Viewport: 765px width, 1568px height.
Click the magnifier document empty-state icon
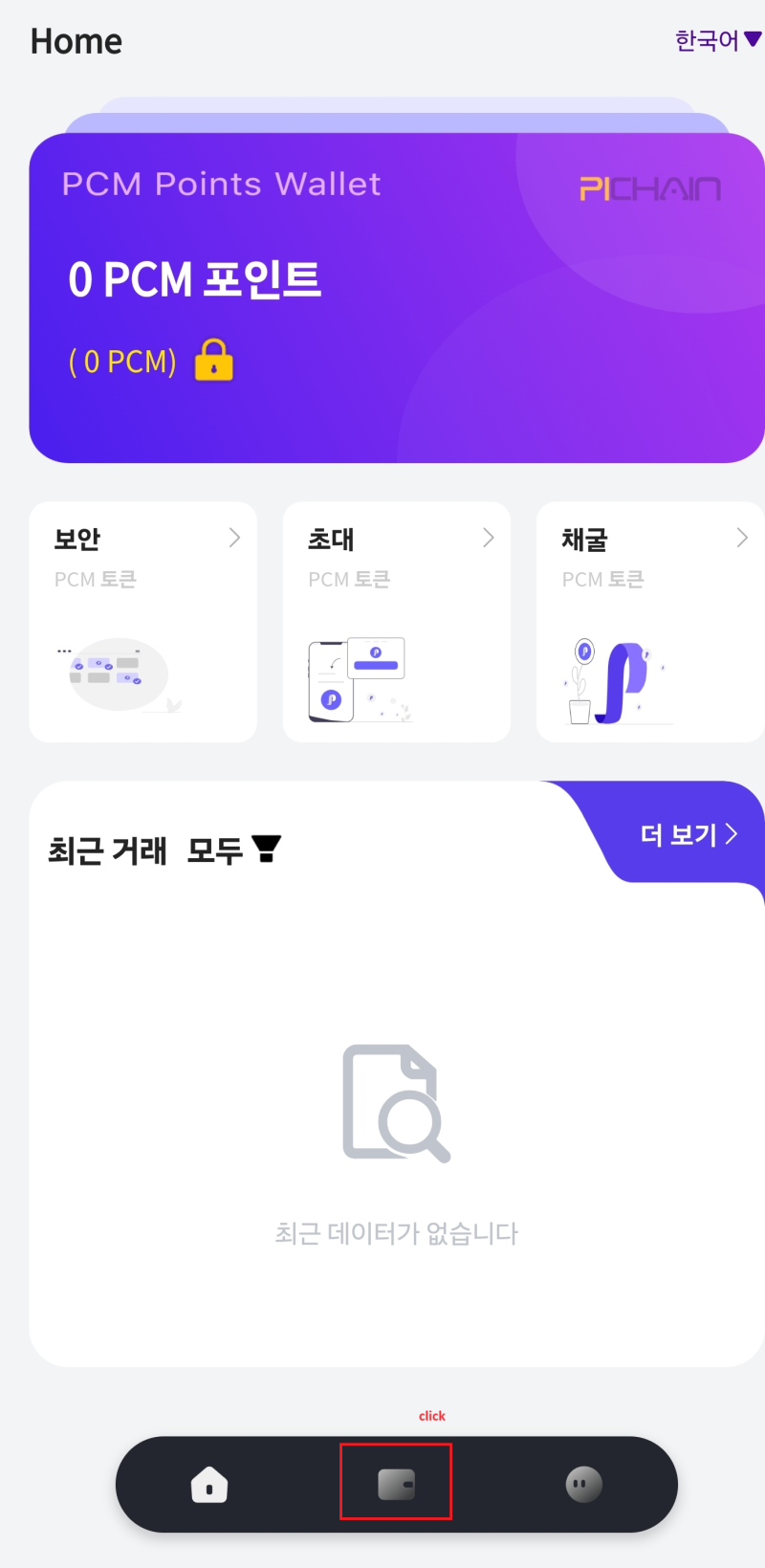click(x=395, y=1100)
